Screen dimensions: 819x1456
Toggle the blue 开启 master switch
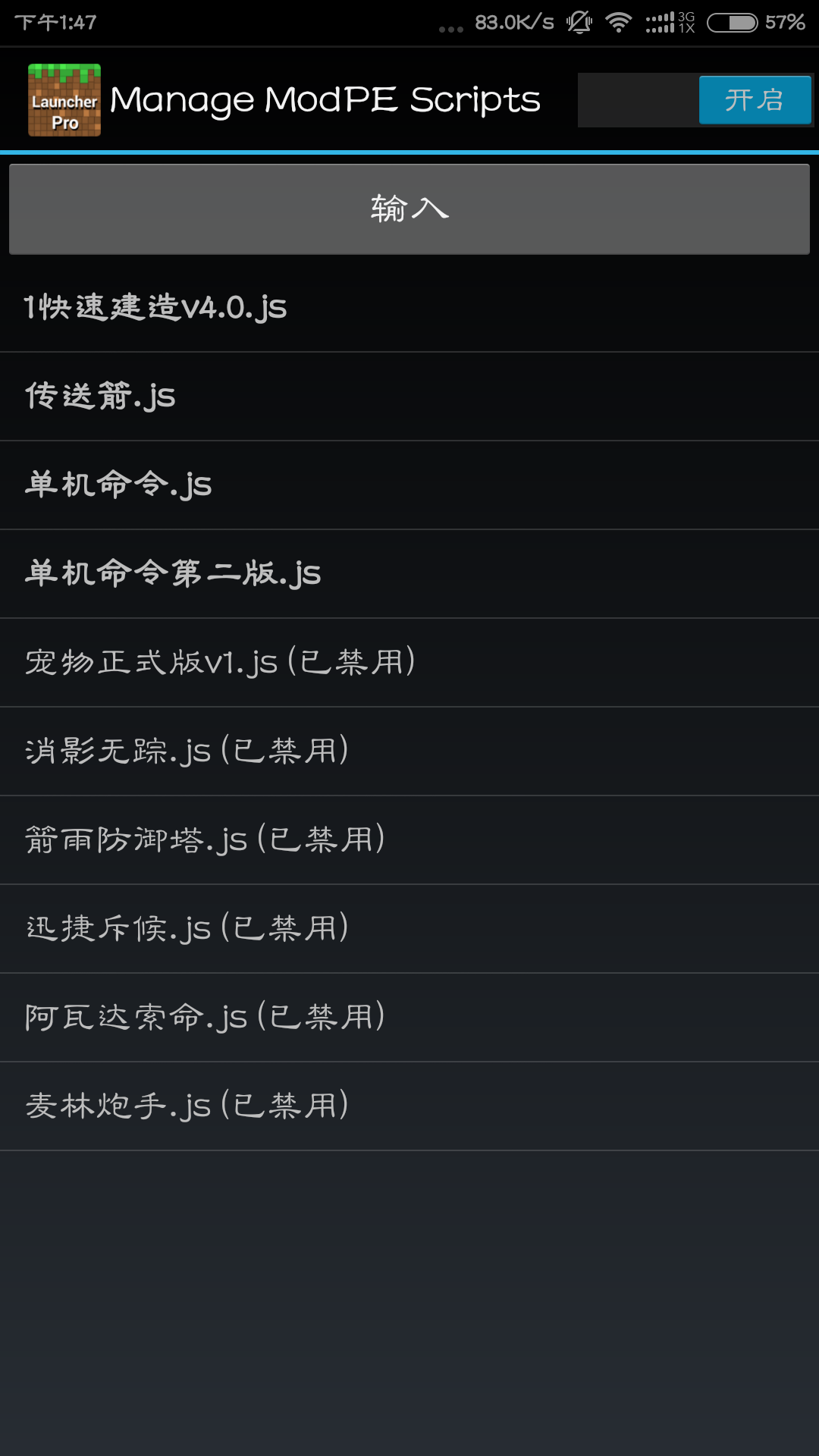pos(754,99)
